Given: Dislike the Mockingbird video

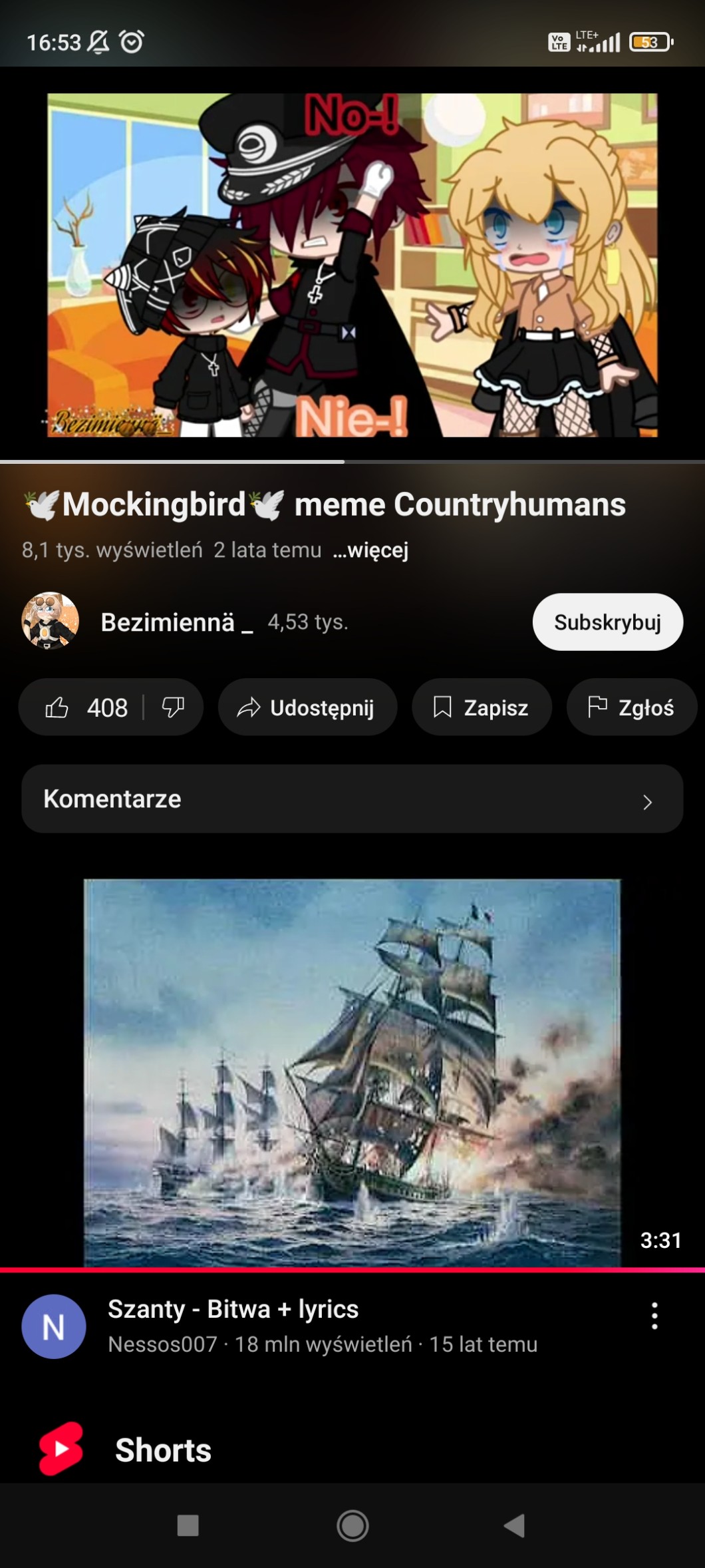Looking at the screenshot, I should (173, 707).
